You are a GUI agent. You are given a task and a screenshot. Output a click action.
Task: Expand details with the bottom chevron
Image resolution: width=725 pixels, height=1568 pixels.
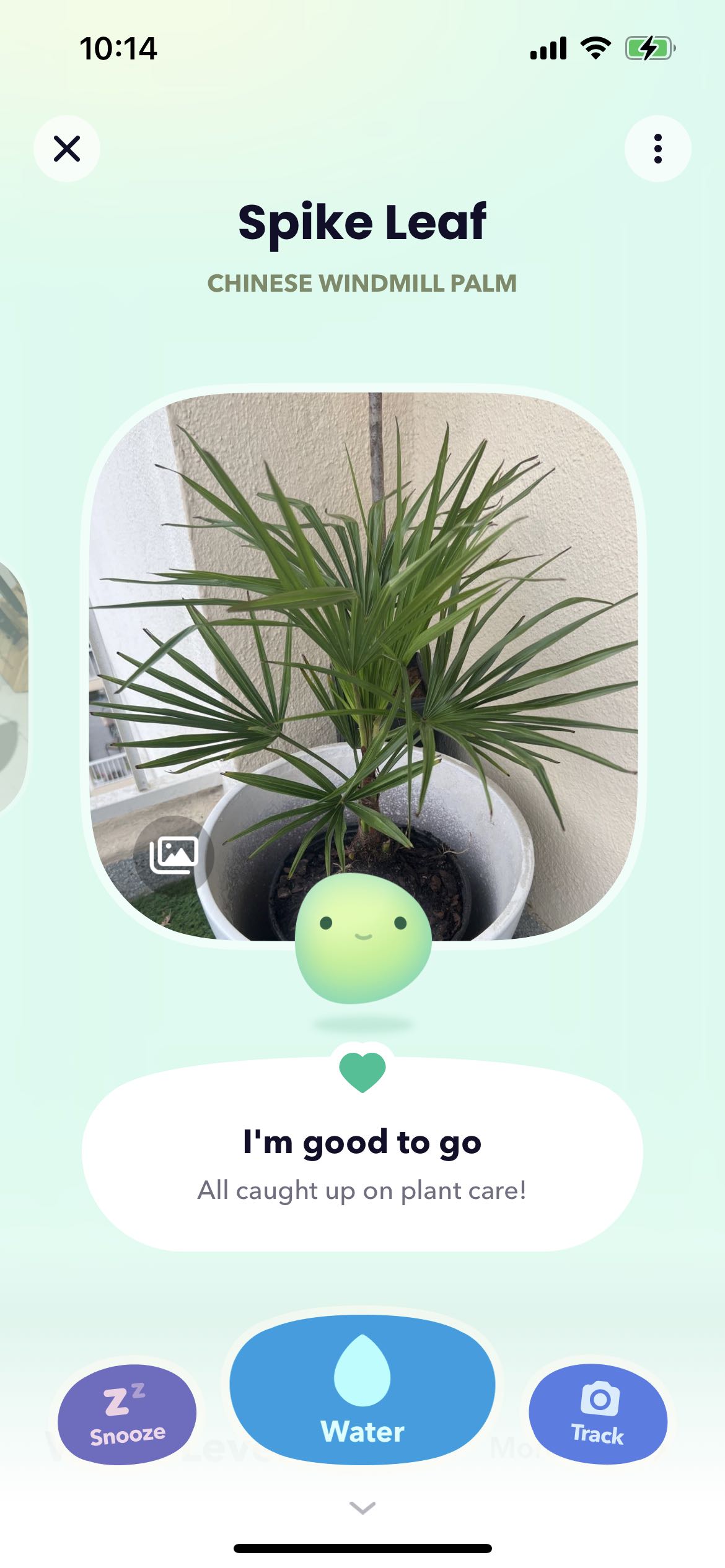362,1507
